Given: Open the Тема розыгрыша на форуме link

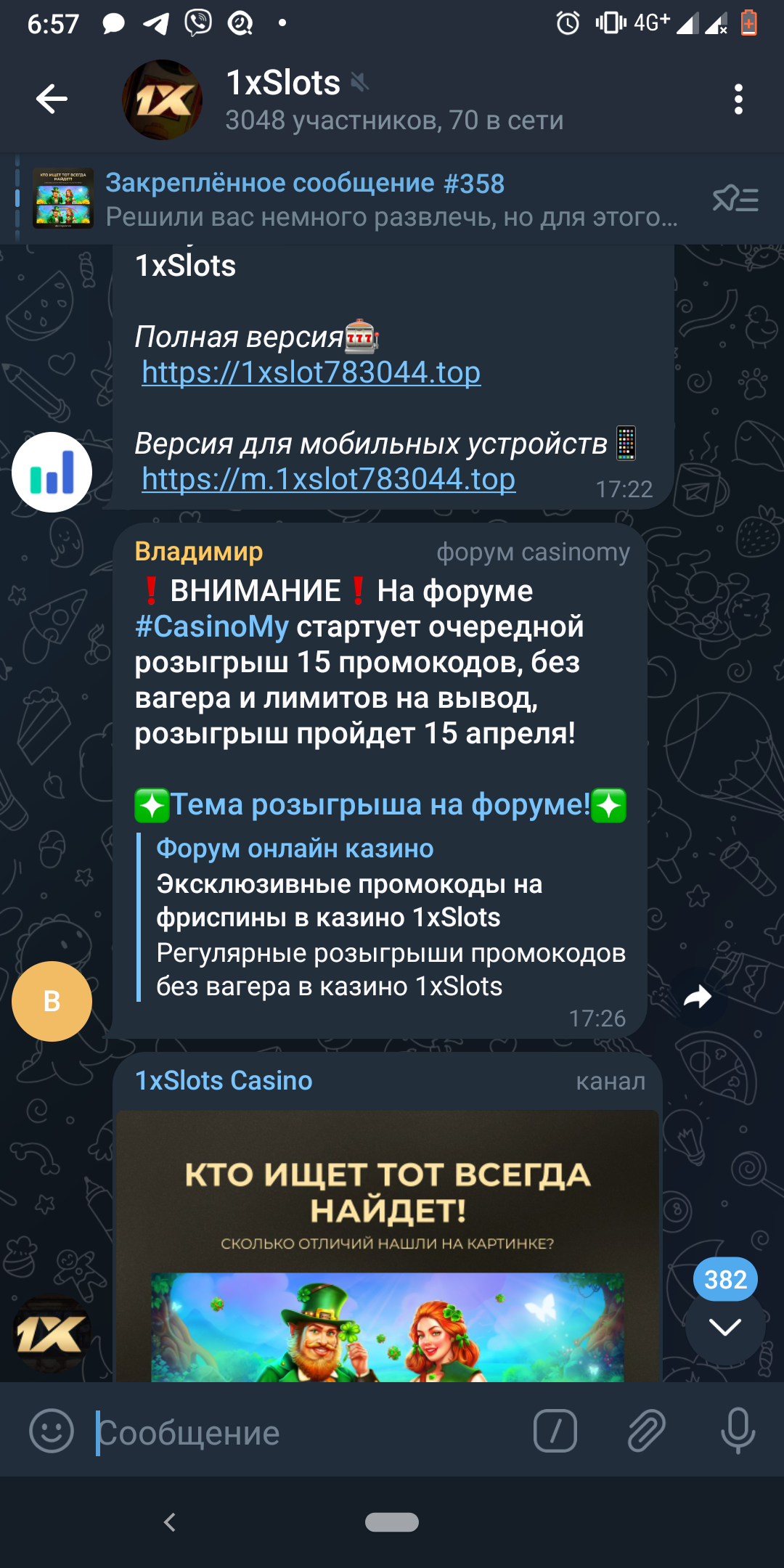Looking at the screenshot, I should (380, 804).
